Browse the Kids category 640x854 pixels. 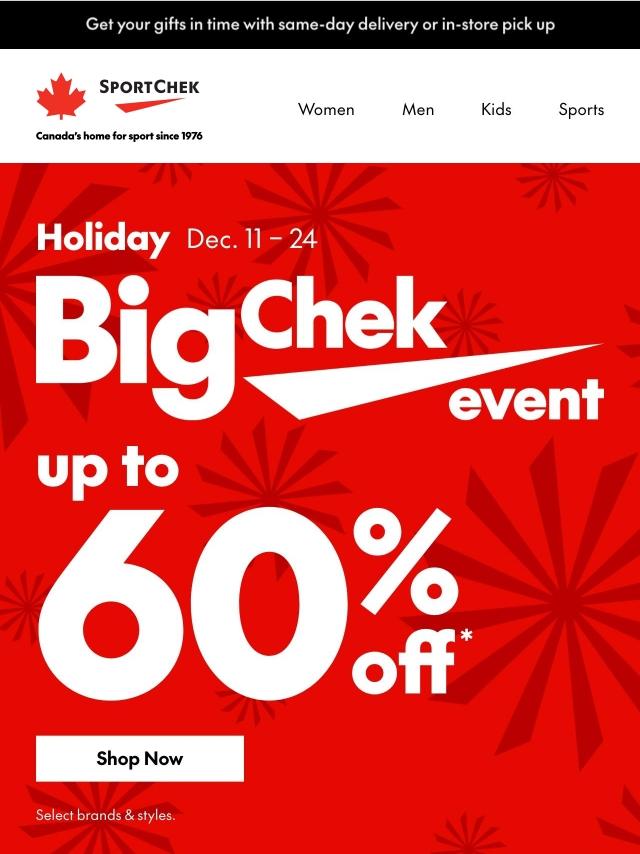click(x=496, y=110)
